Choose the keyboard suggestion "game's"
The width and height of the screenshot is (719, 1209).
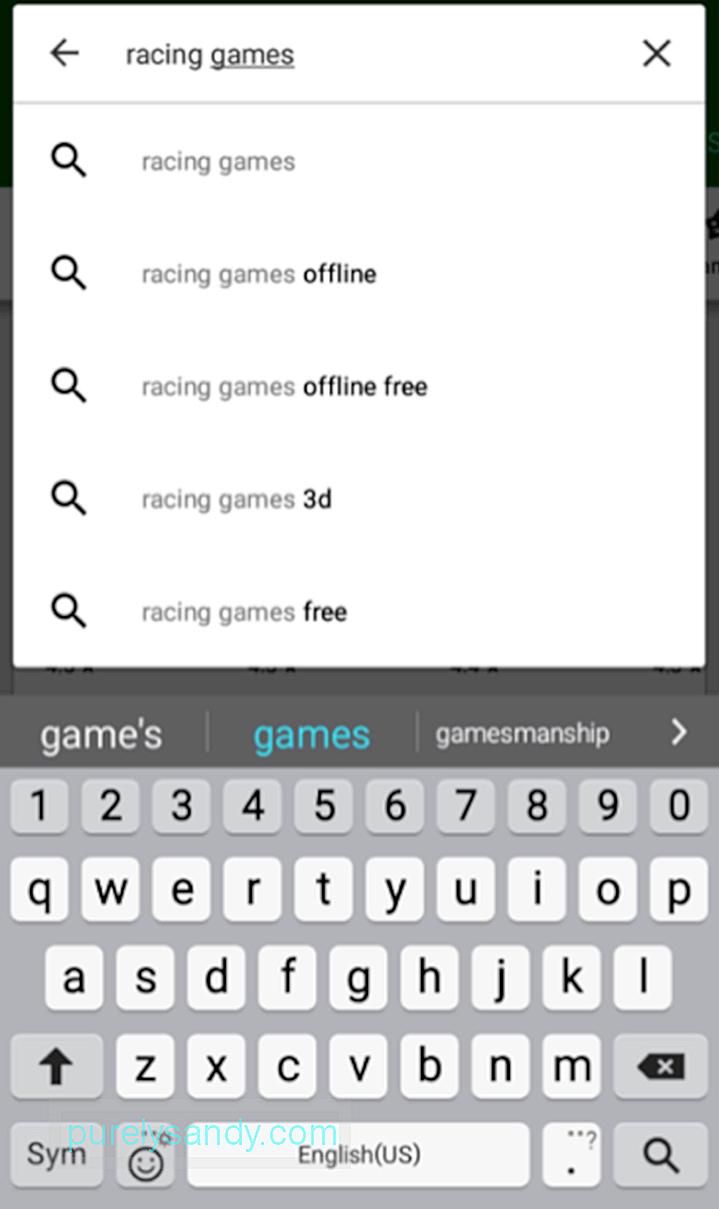coord(101,735)
